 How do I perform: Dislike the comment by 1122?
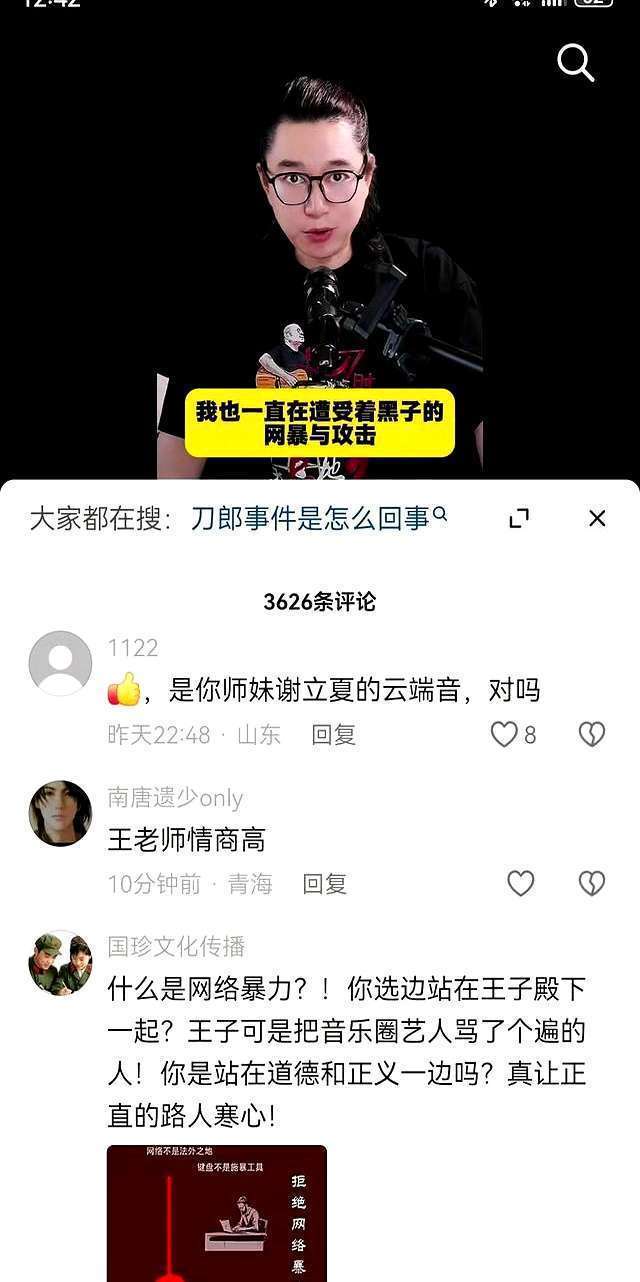pyautogui.click(x=592, y=735)
